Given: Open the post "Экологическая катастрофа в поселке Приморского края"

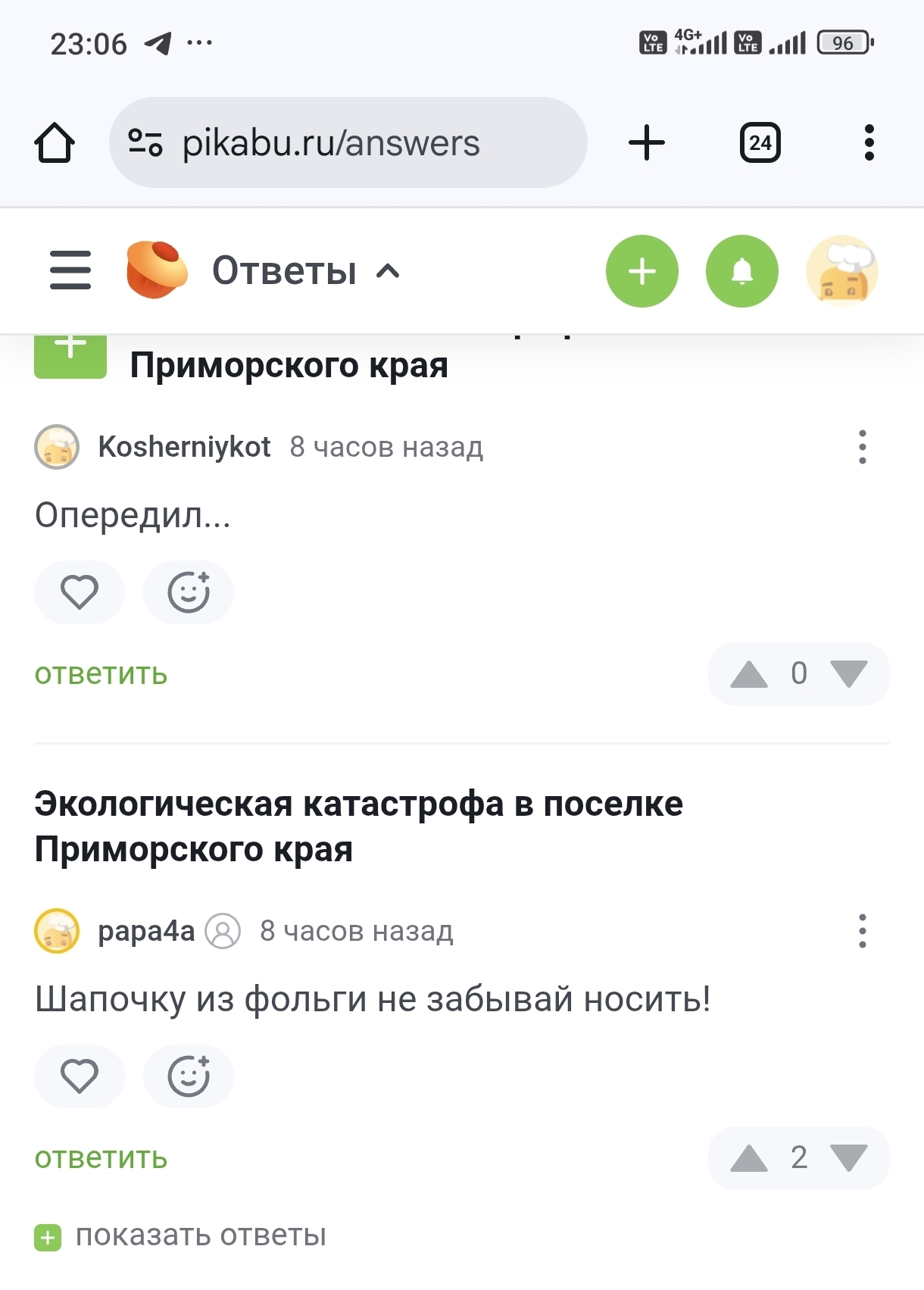Looking at the screenshot, I should point(358,826).
